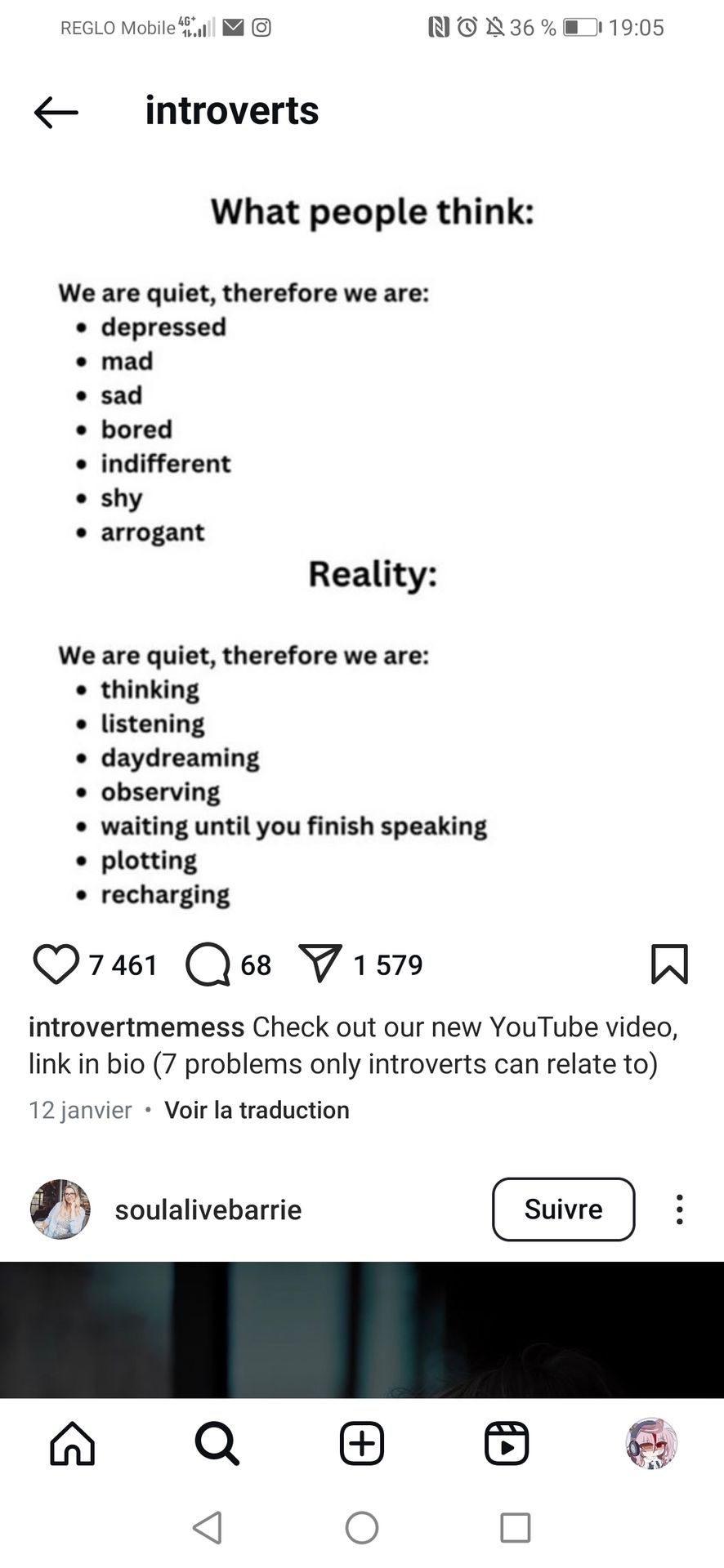This screenshot has height=1568, width=724.
Task: Like the introvertmemess post
Action: pyautogui.click(x=56, y=964)
